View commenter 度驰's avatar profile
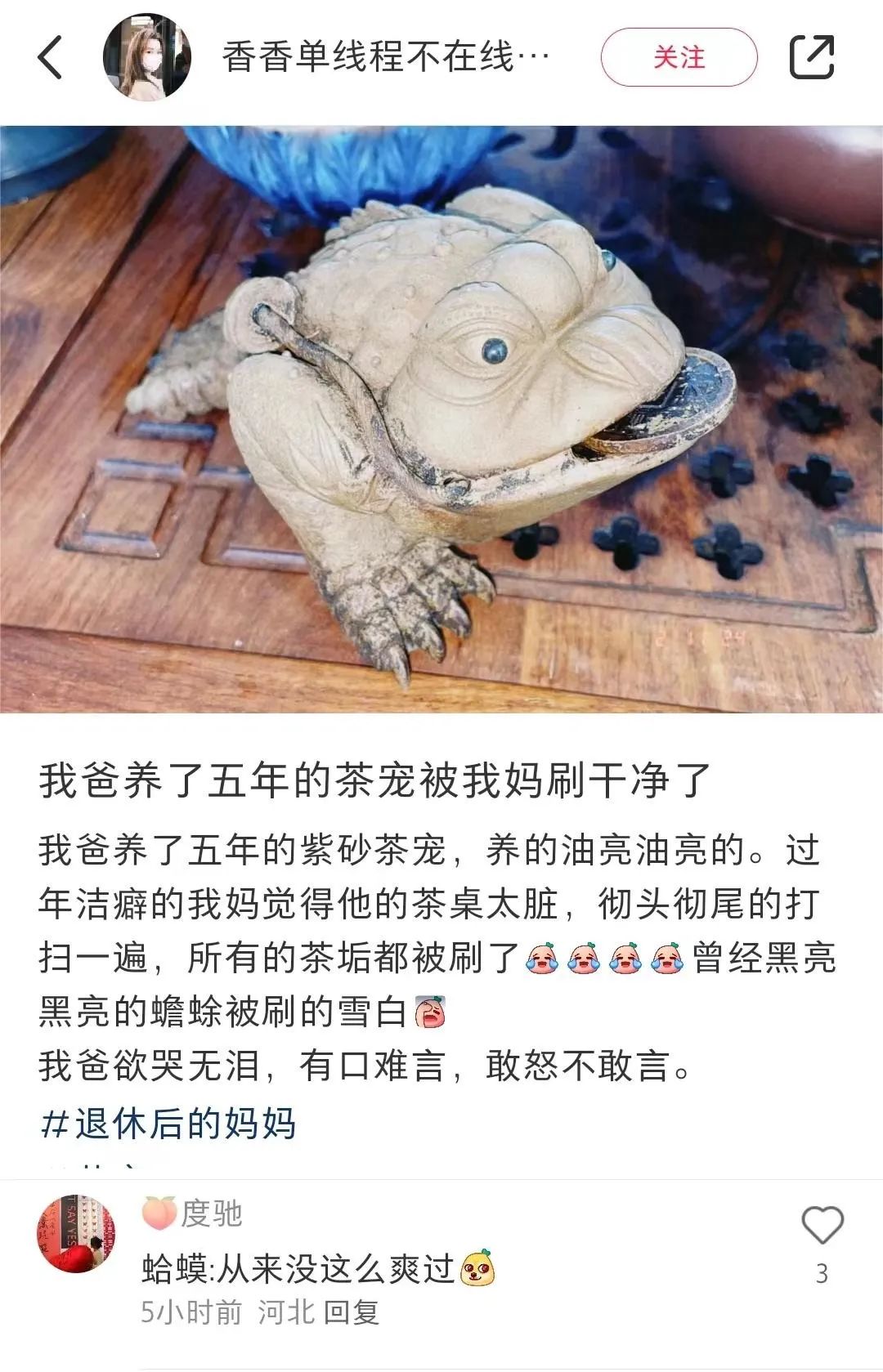 point(76,1234)
